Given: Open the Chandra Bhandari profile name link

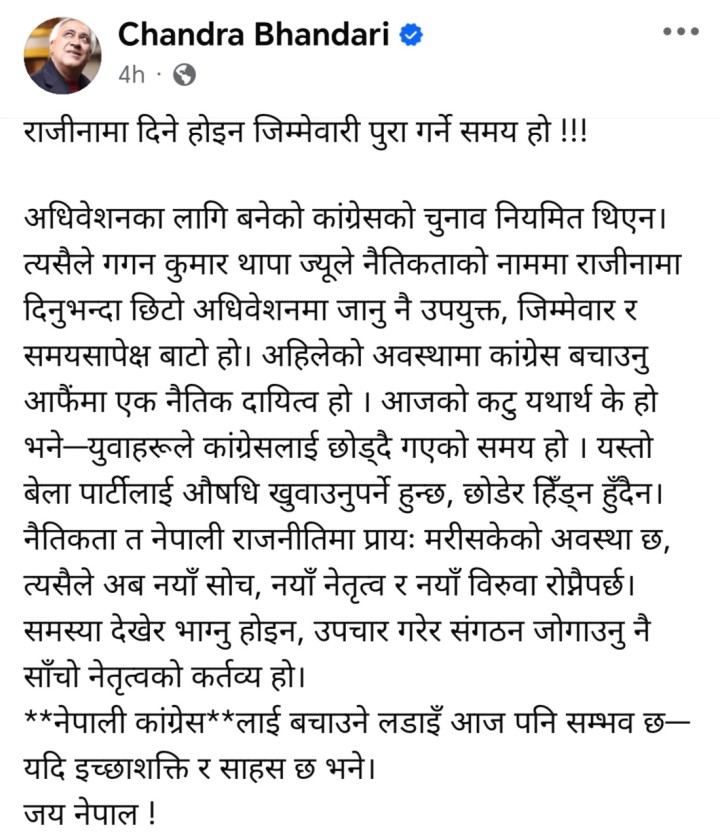Looking at the screenshot, I should click(x=255, y=34).
